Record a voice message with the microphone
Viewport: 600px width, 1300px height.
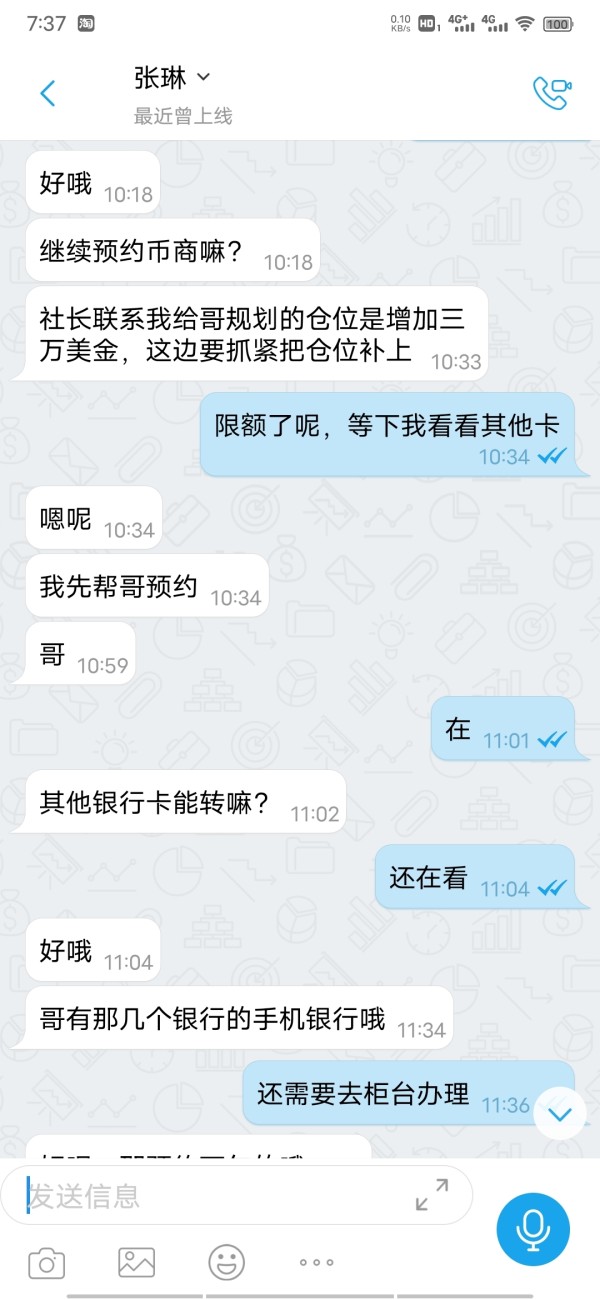[533, 1229]
